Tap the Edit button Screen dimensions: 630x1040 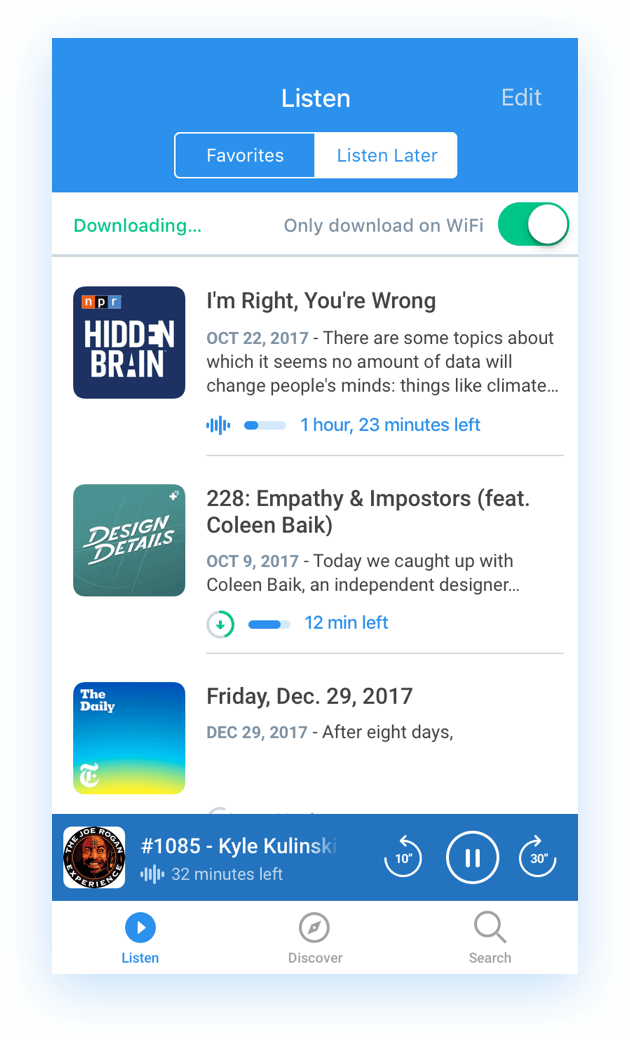pos(521,97)
